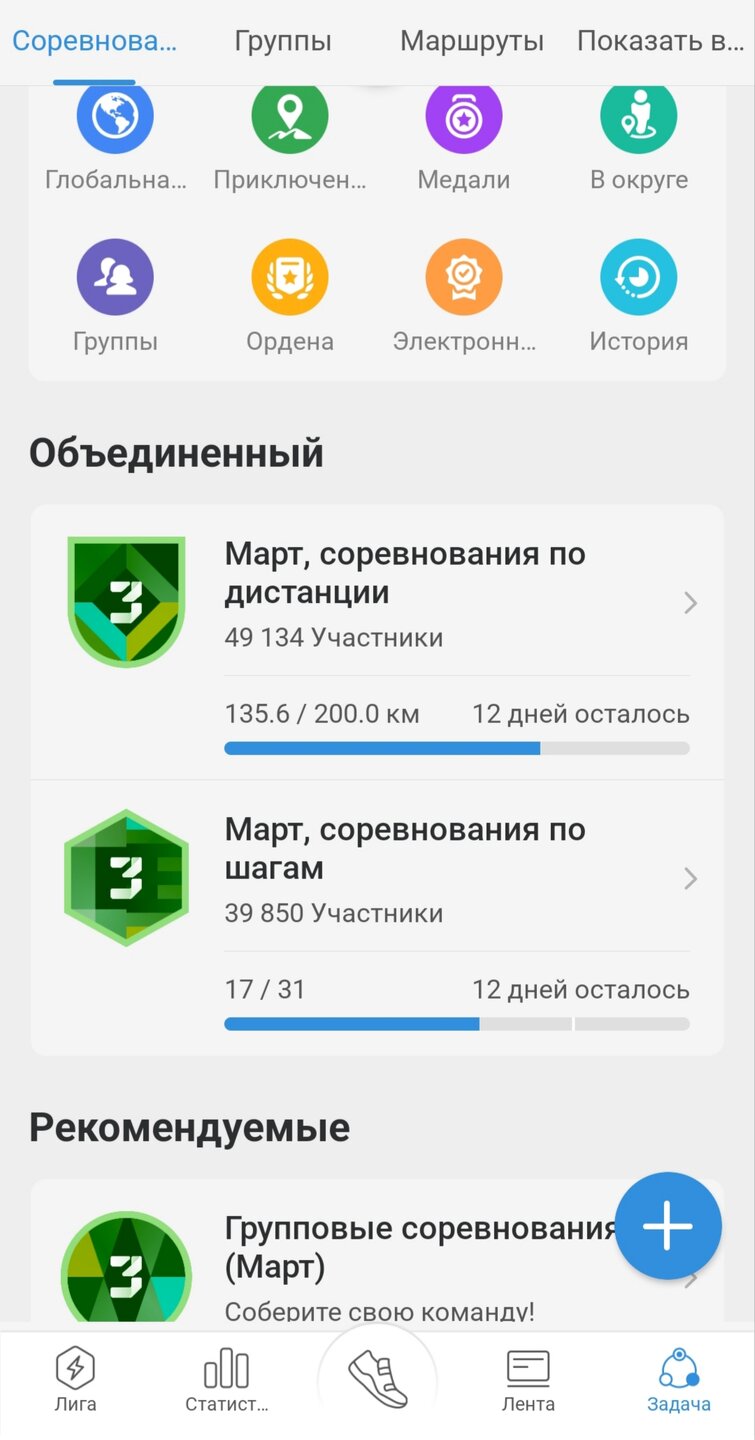Image resolution: width=755 pixels, height=1440 pixels.
Task: Open the Показать в... top tab
Action: point(664,41)
